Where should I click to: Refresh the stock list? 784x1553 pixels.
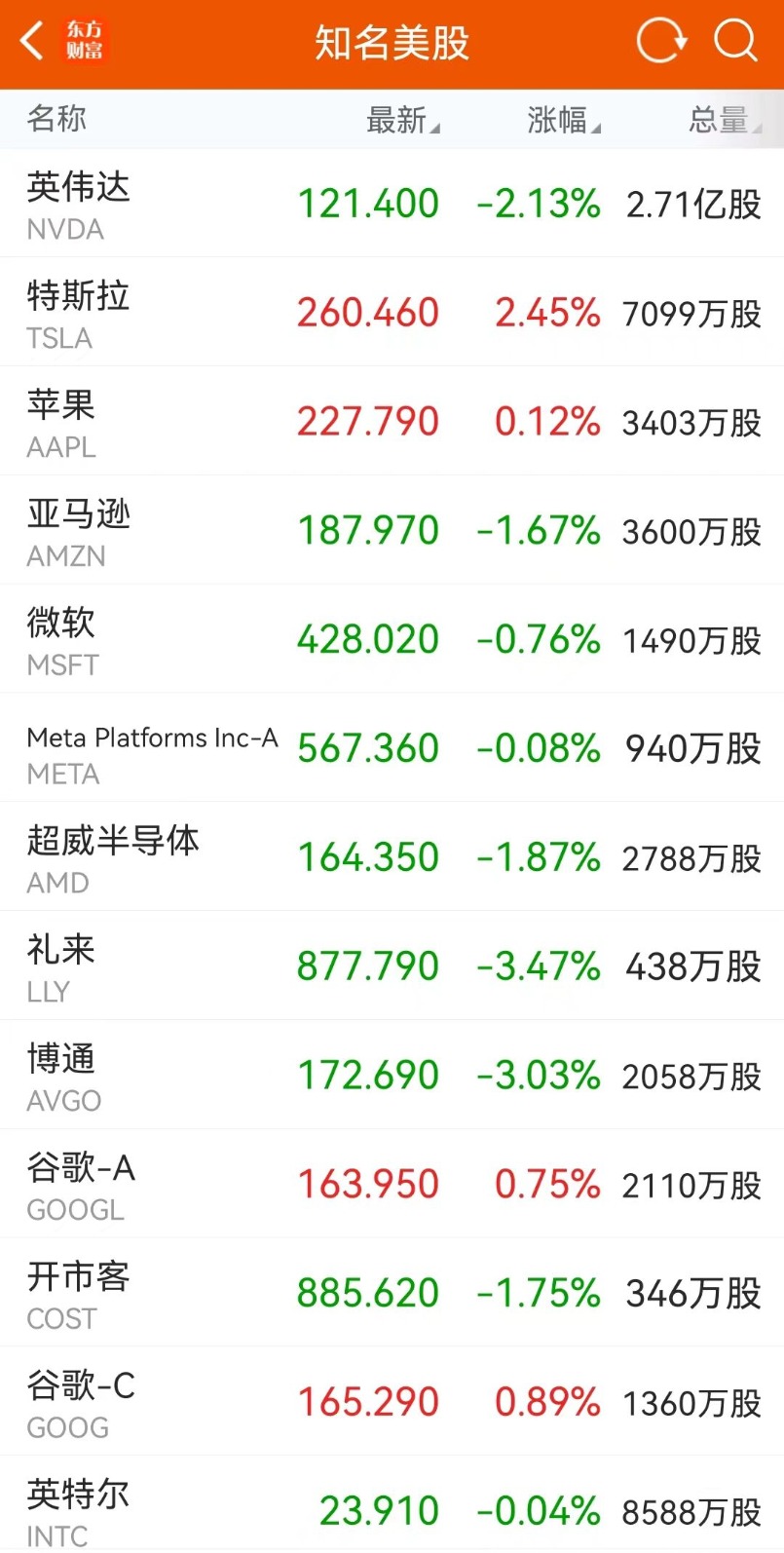tap(661, 42)
